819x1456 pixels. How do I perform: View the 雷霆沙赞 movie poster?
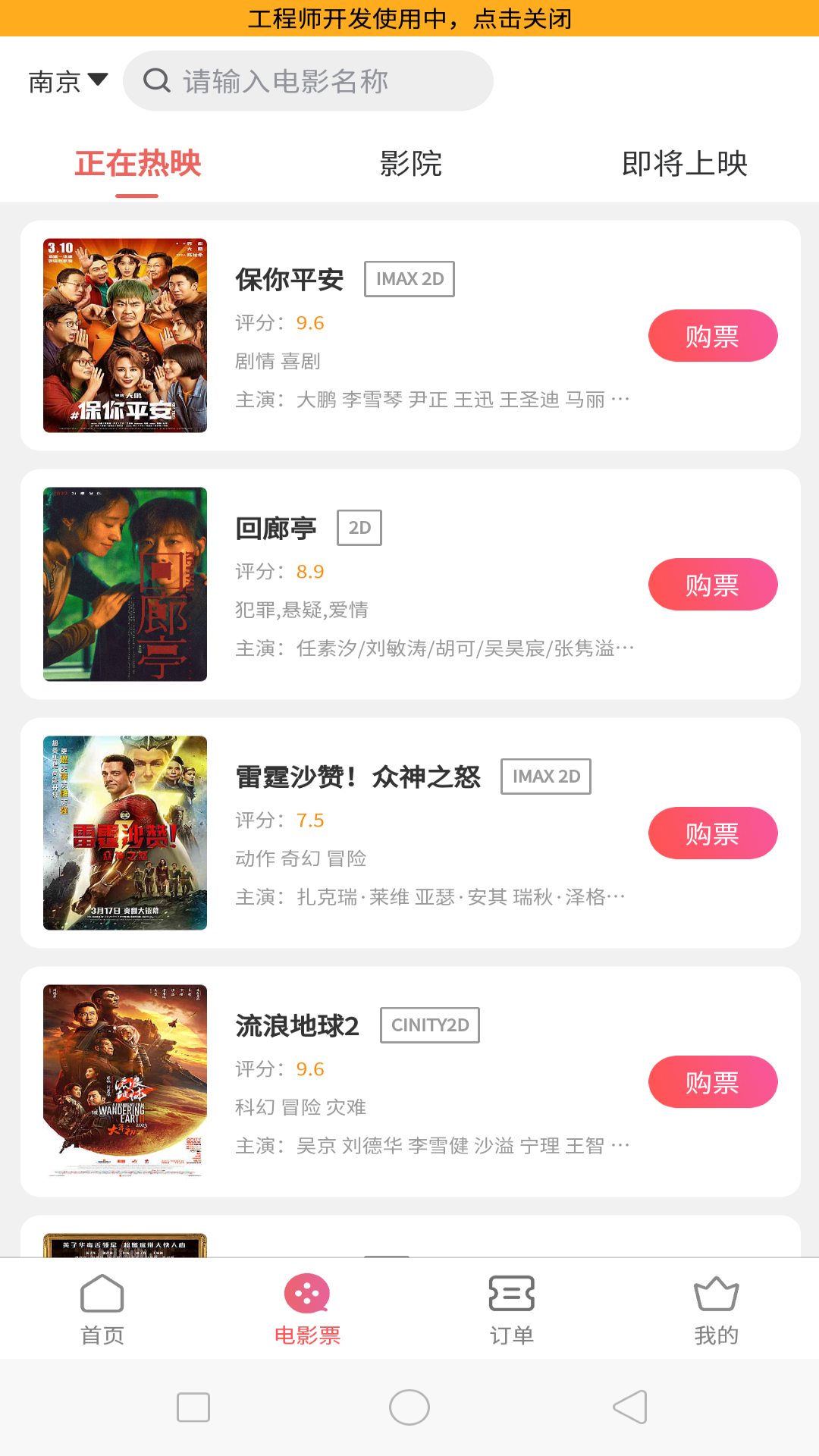[125, 833]
